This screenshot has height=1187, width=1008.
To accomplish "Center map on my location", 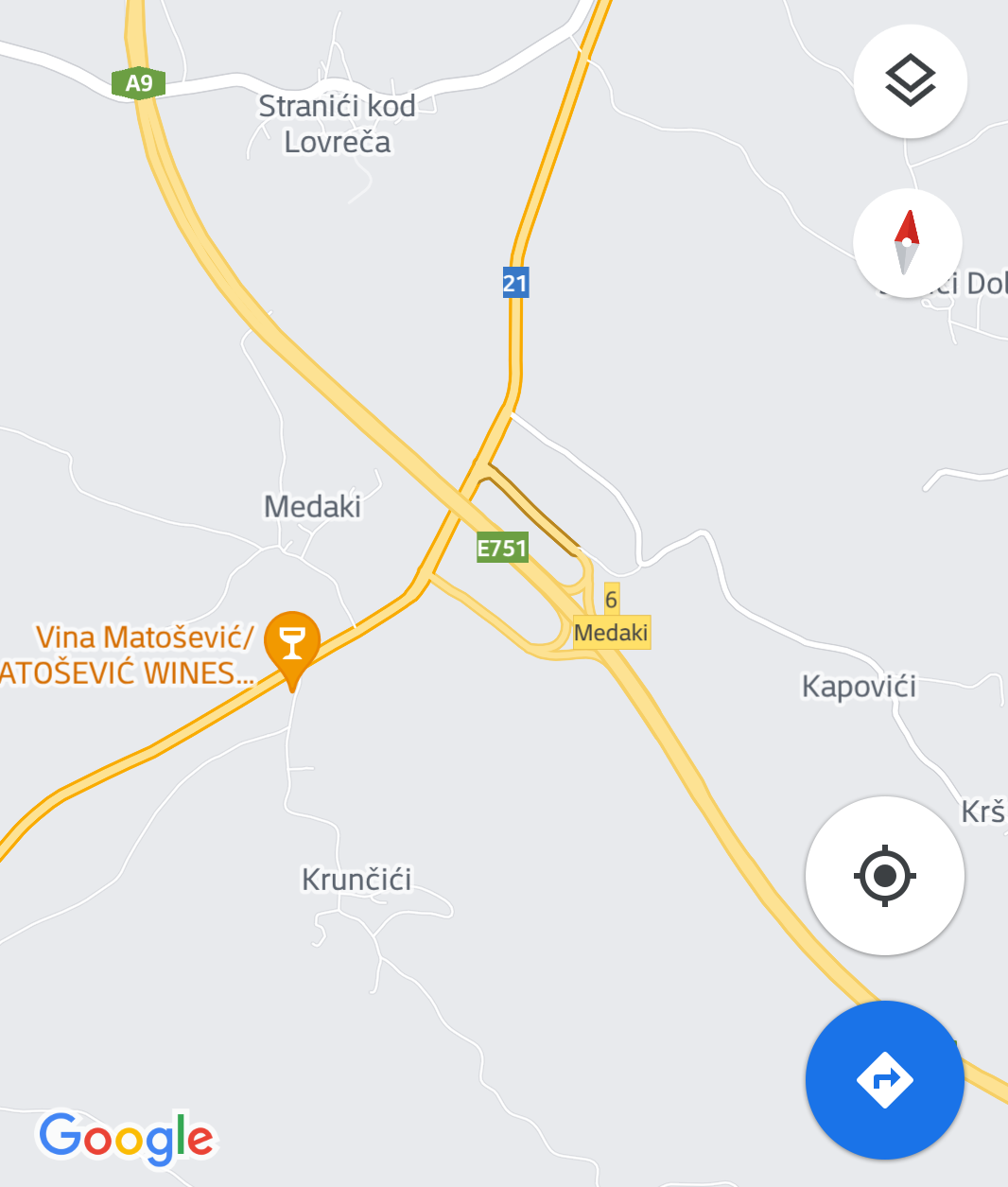I will (885, 876).
